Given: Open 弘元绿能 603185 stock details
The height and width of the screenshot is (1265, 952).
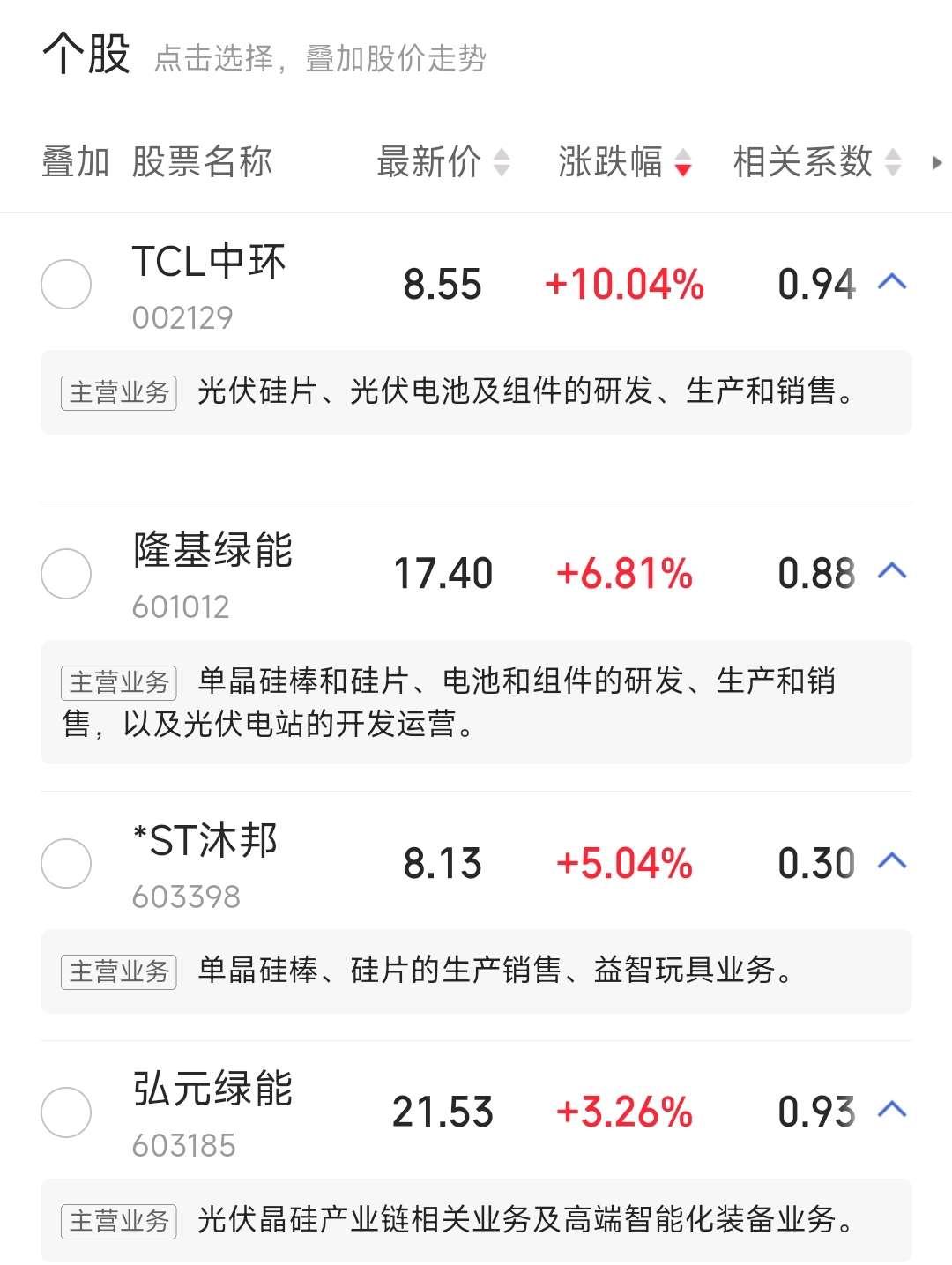Looking at the screenshot, I should pyautogui.click(x=212, y=1111).
